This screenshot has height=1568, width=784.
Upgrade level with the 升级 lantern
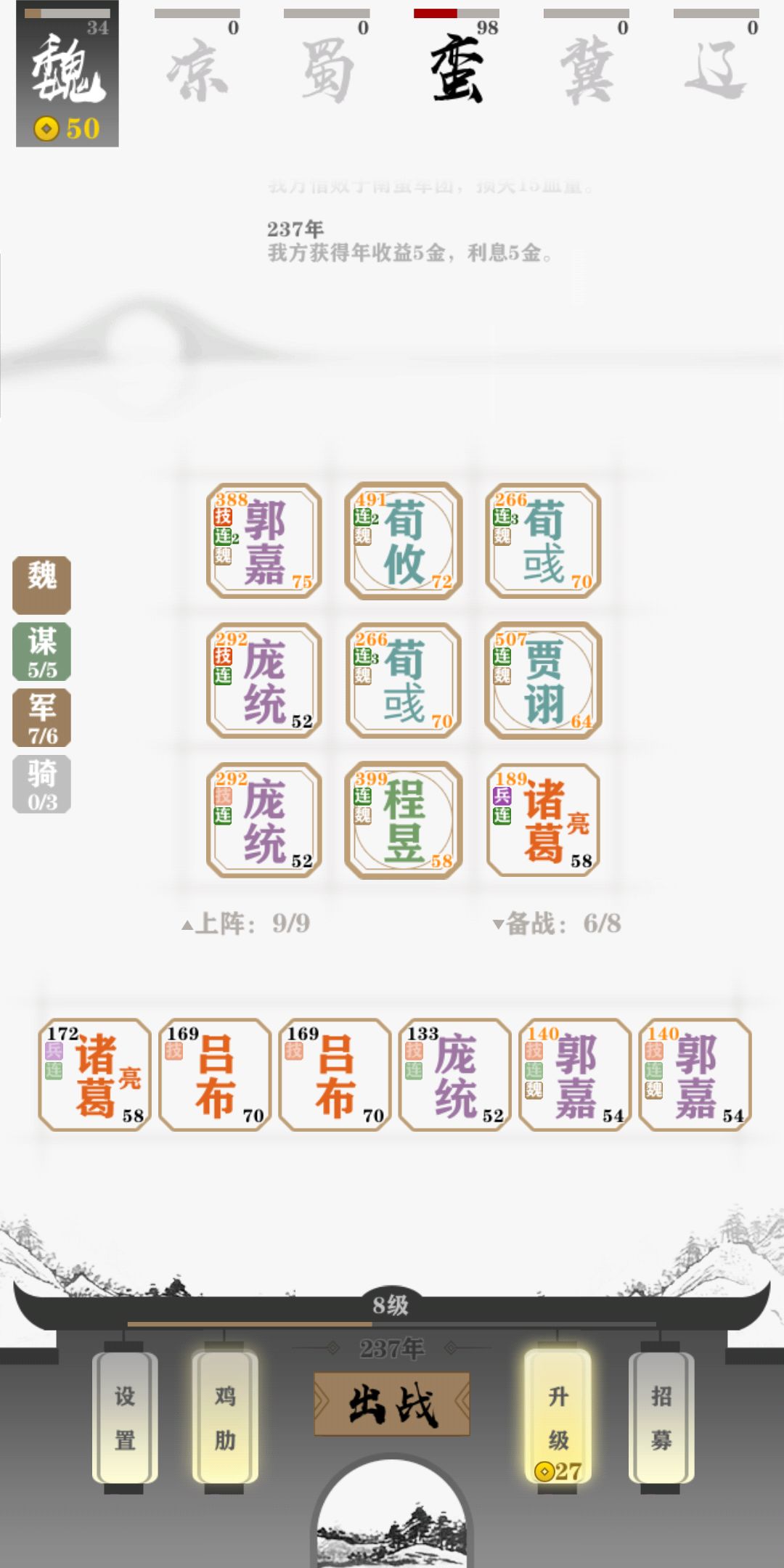(558, 1416)
